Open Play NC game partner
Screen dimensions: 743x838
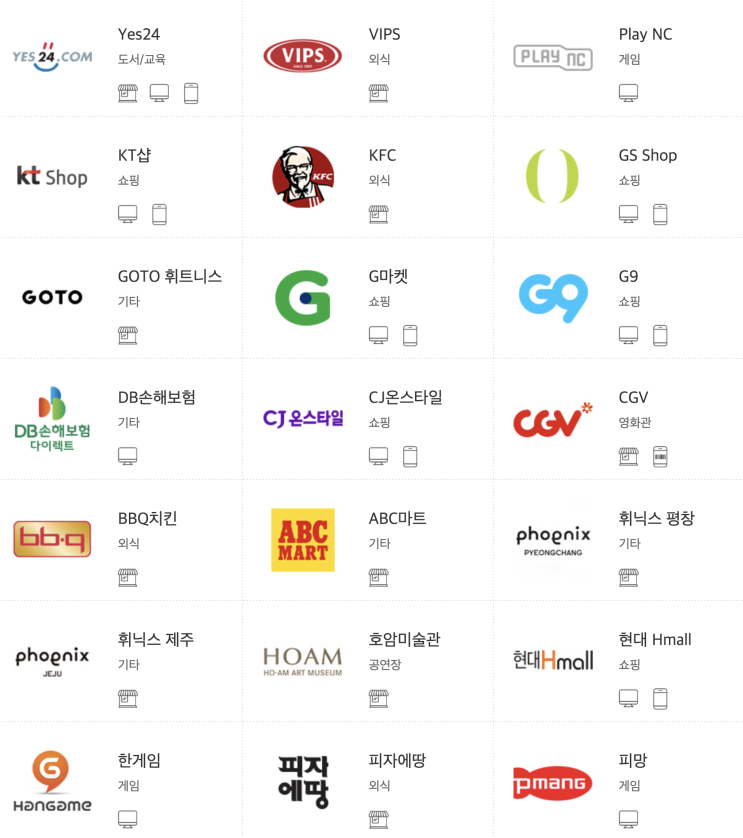618,58
